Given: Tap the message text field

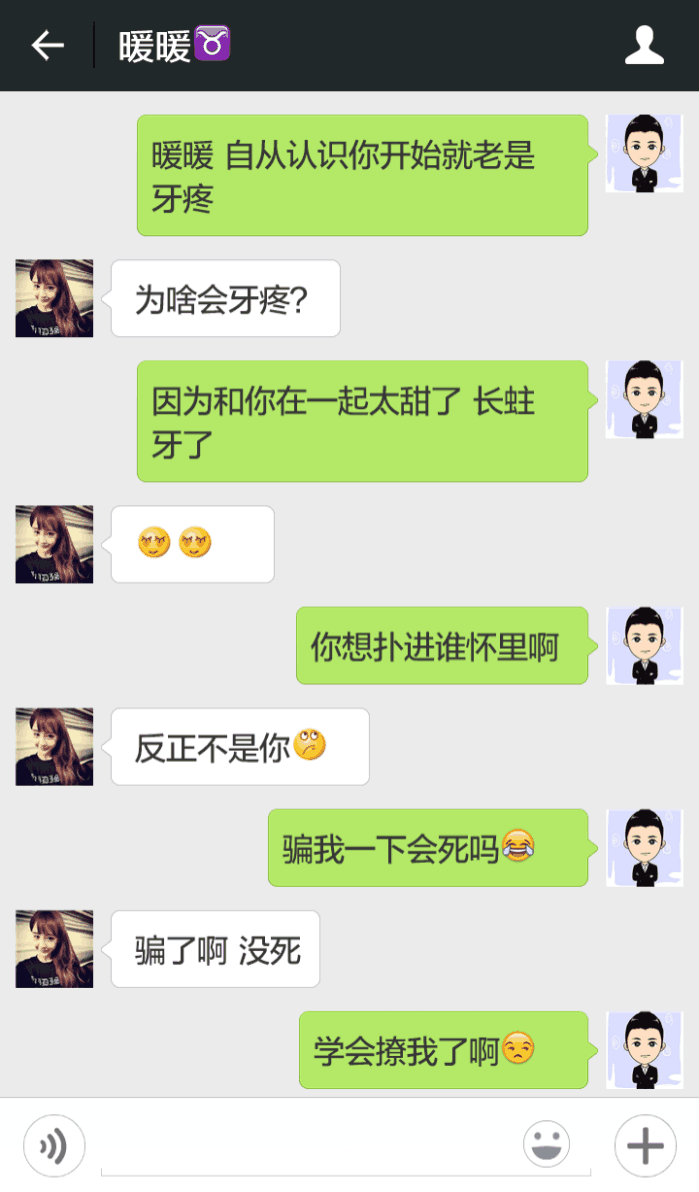Looking at the screenshot, I should pos(310,1145).
